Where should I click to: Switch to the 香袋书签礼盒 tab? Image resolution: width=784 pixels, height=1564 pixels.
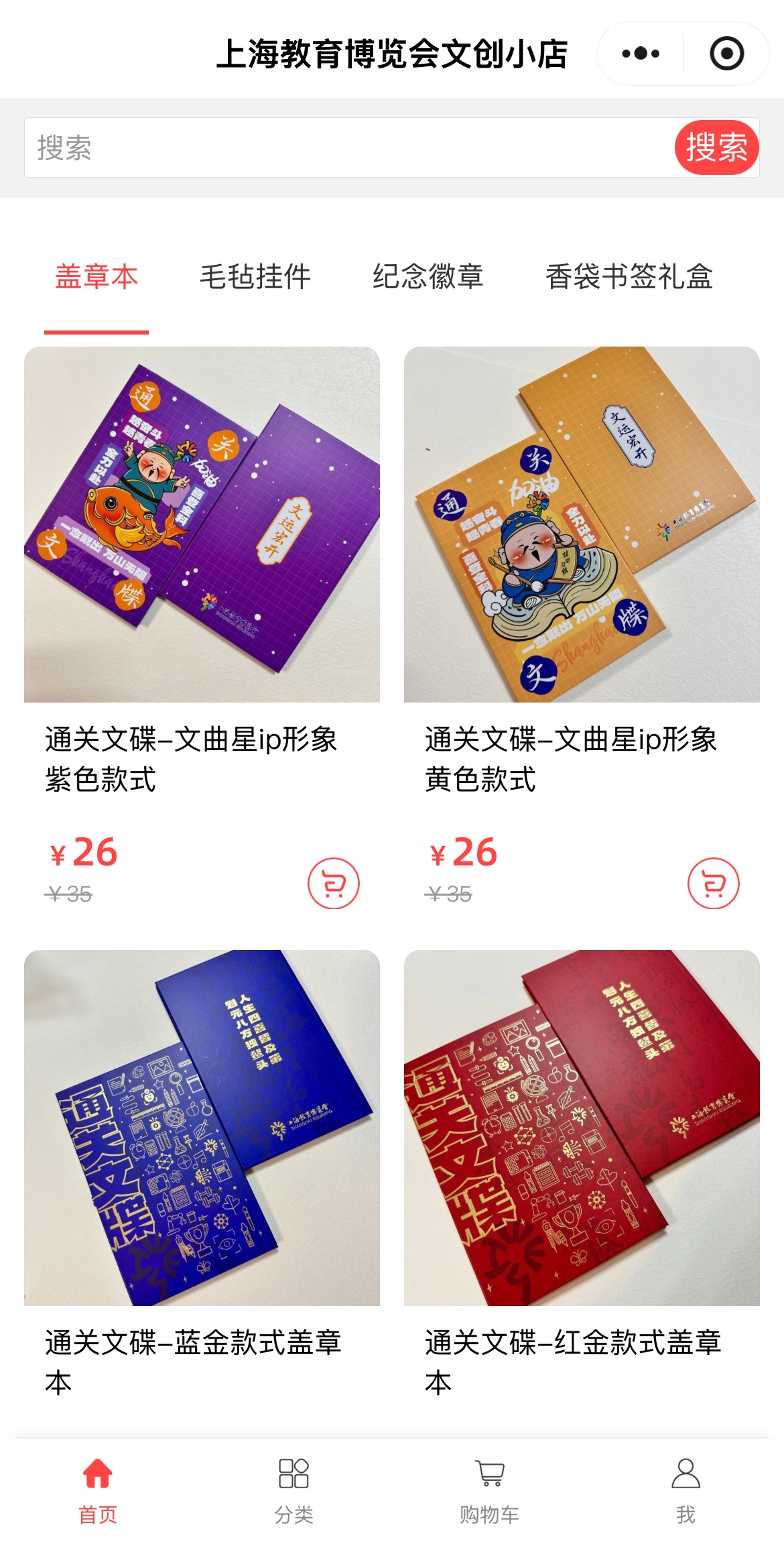pos(629,277)
